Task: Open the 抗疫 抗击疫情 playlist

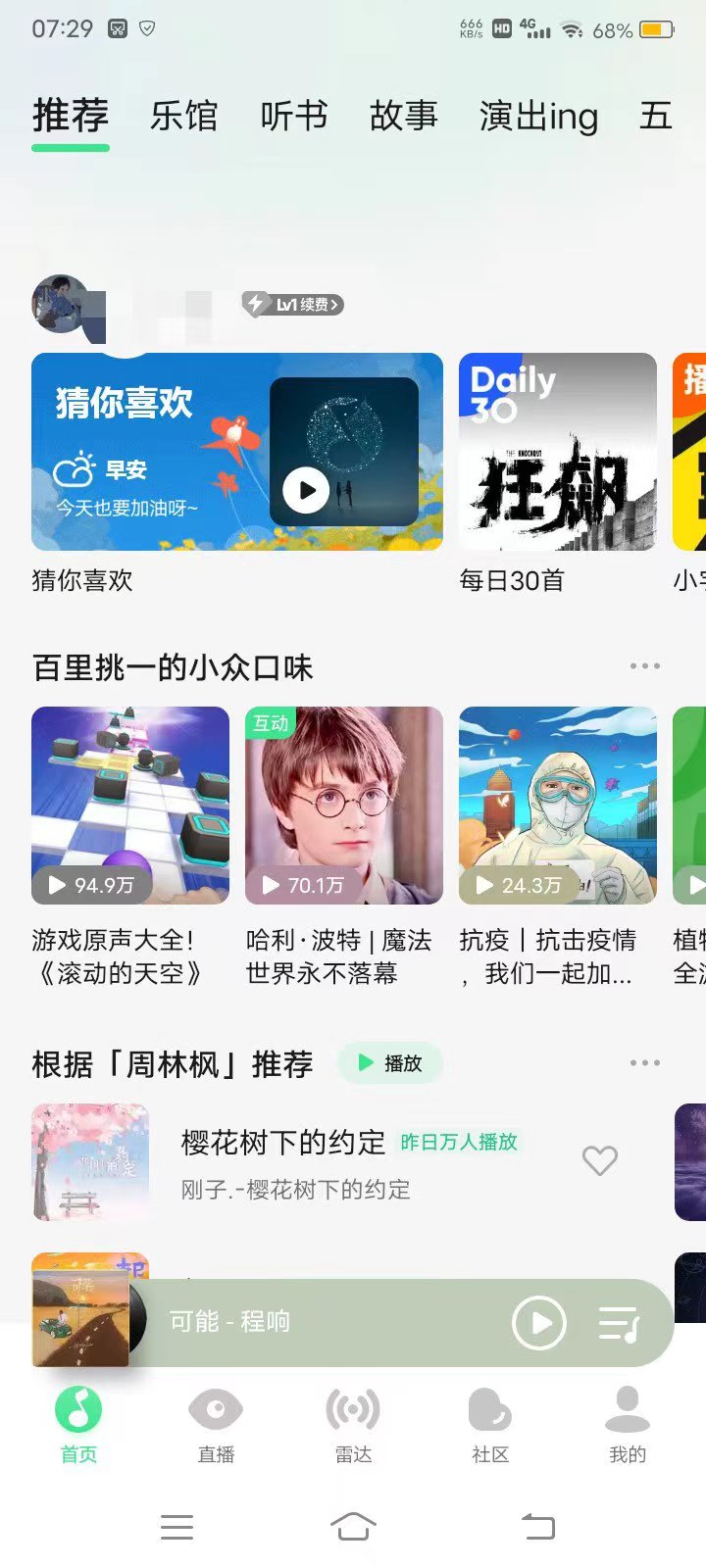Action: (x=557, y=805)
